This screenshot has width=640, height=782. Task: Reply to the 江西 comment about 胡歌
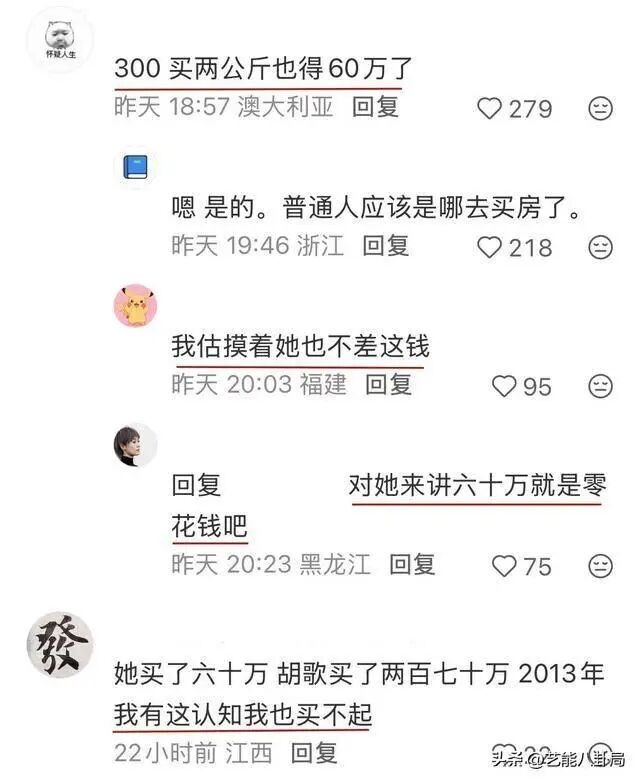[x=312, y=752]
